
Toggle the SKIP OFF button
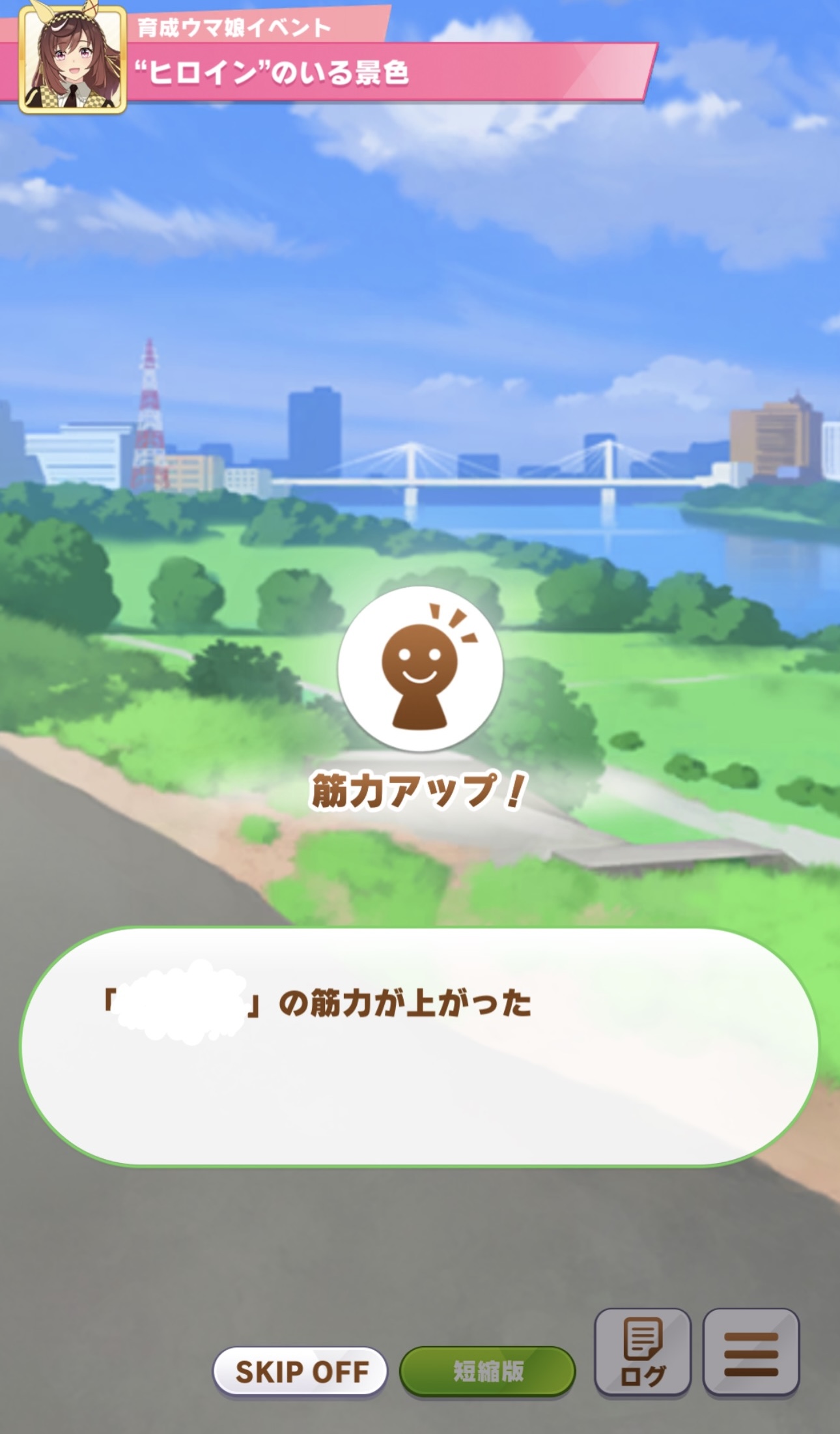coord(301,1371)
